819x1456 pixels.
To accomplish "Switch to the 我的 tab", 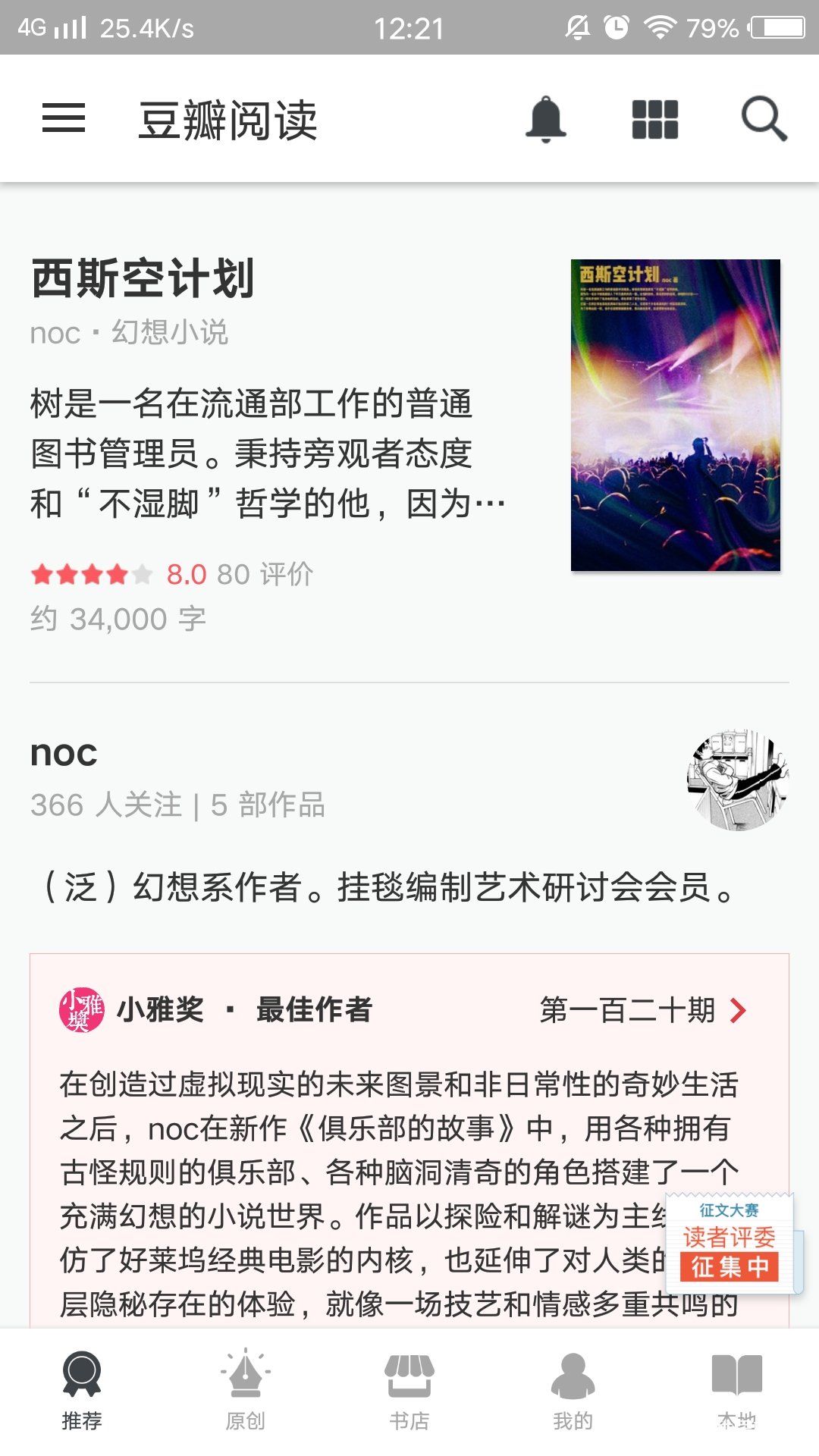I will [573, 1391].
